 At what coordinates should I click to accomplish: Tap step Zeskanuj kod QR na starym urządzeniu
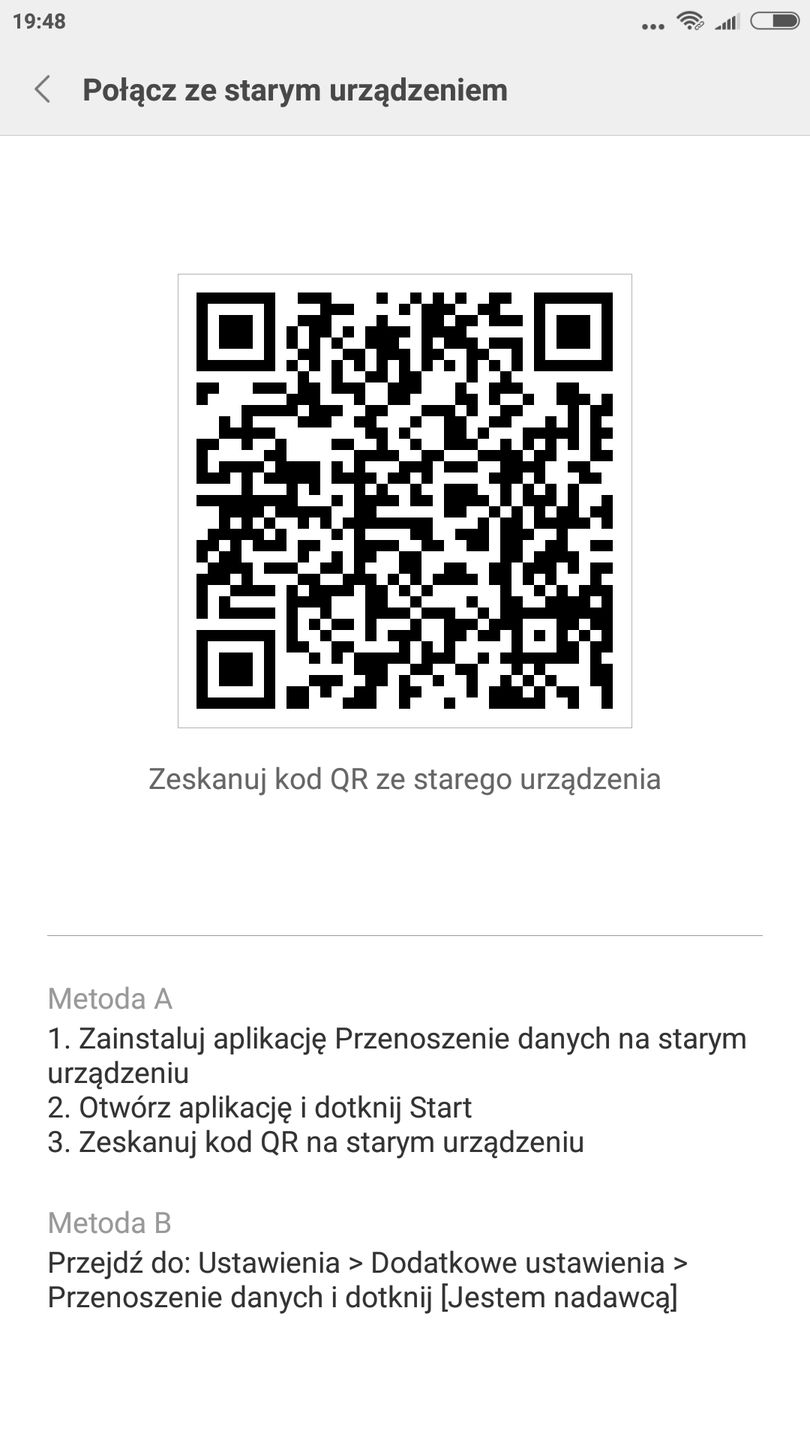point(316,1143)
